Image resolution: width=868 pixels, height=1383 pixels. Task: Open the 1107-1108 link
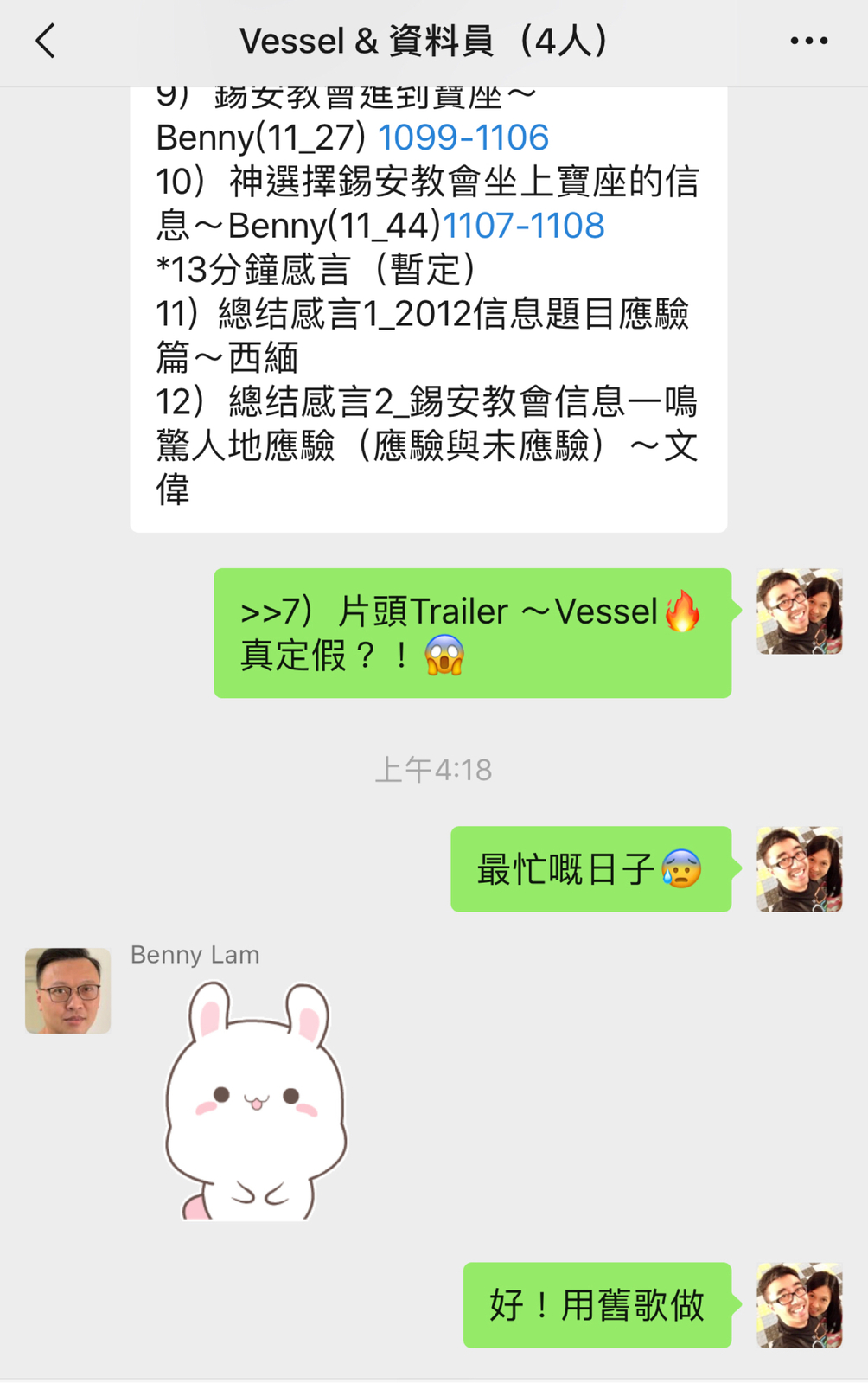(523, 226)
